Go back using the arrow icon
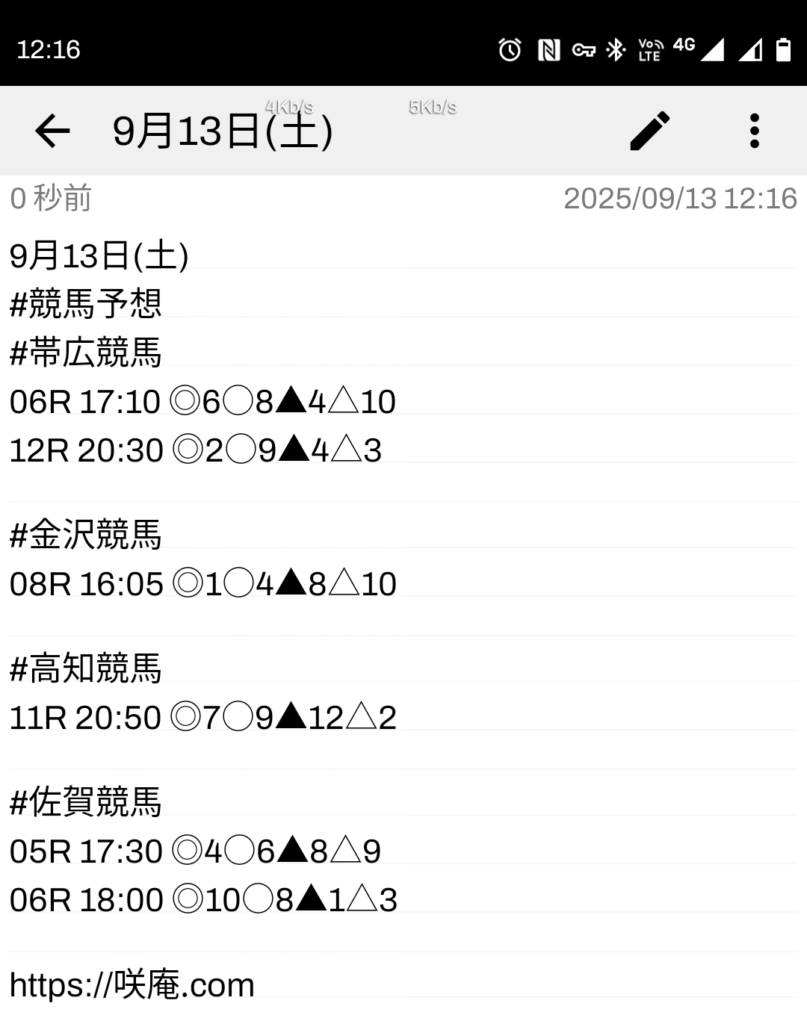This screenshot has height=1024, width=807. pos(52,131)
